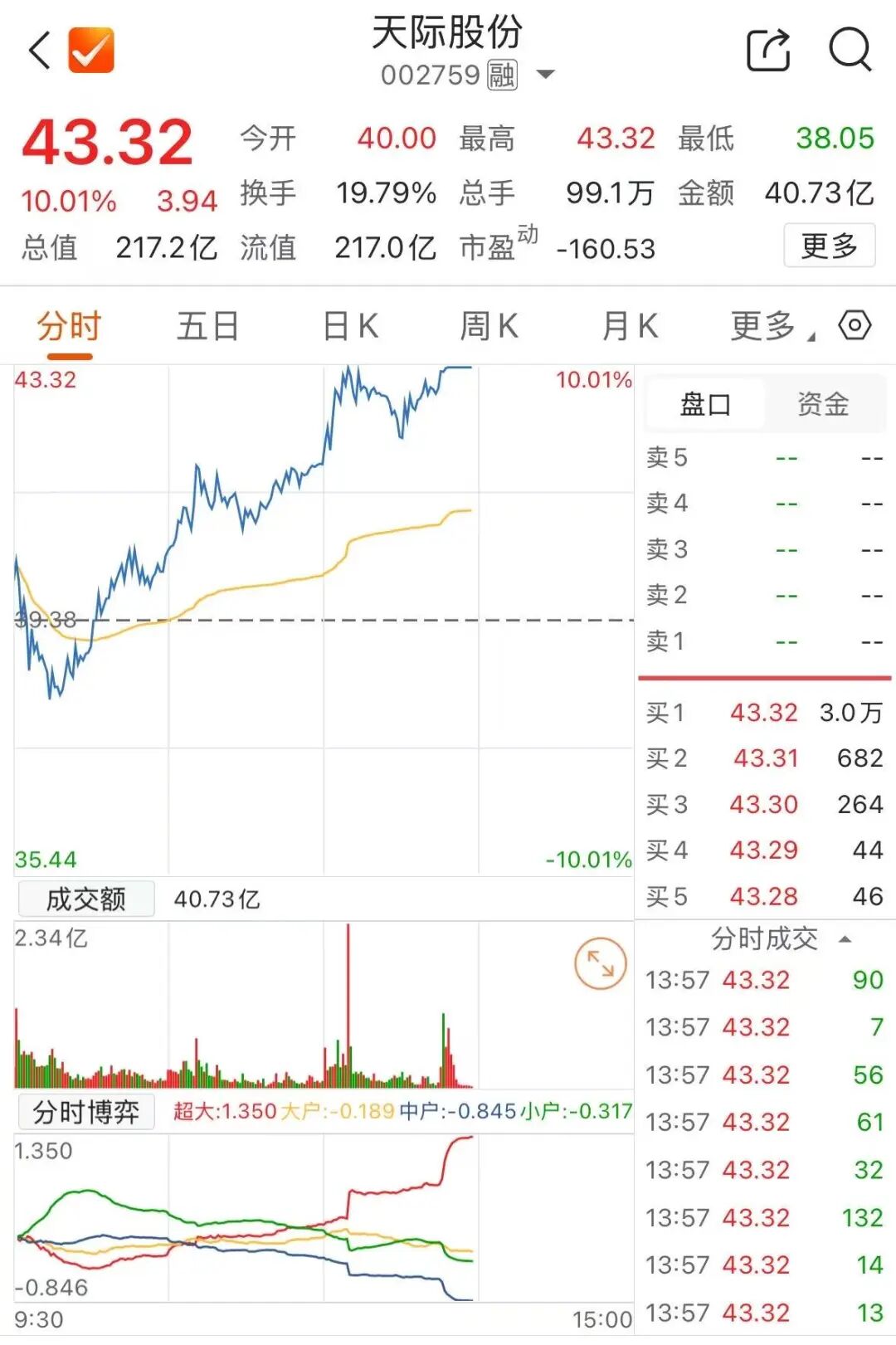Tap 更多 button for more quote data
The image size is (896, 1345).
coord(829,246)
